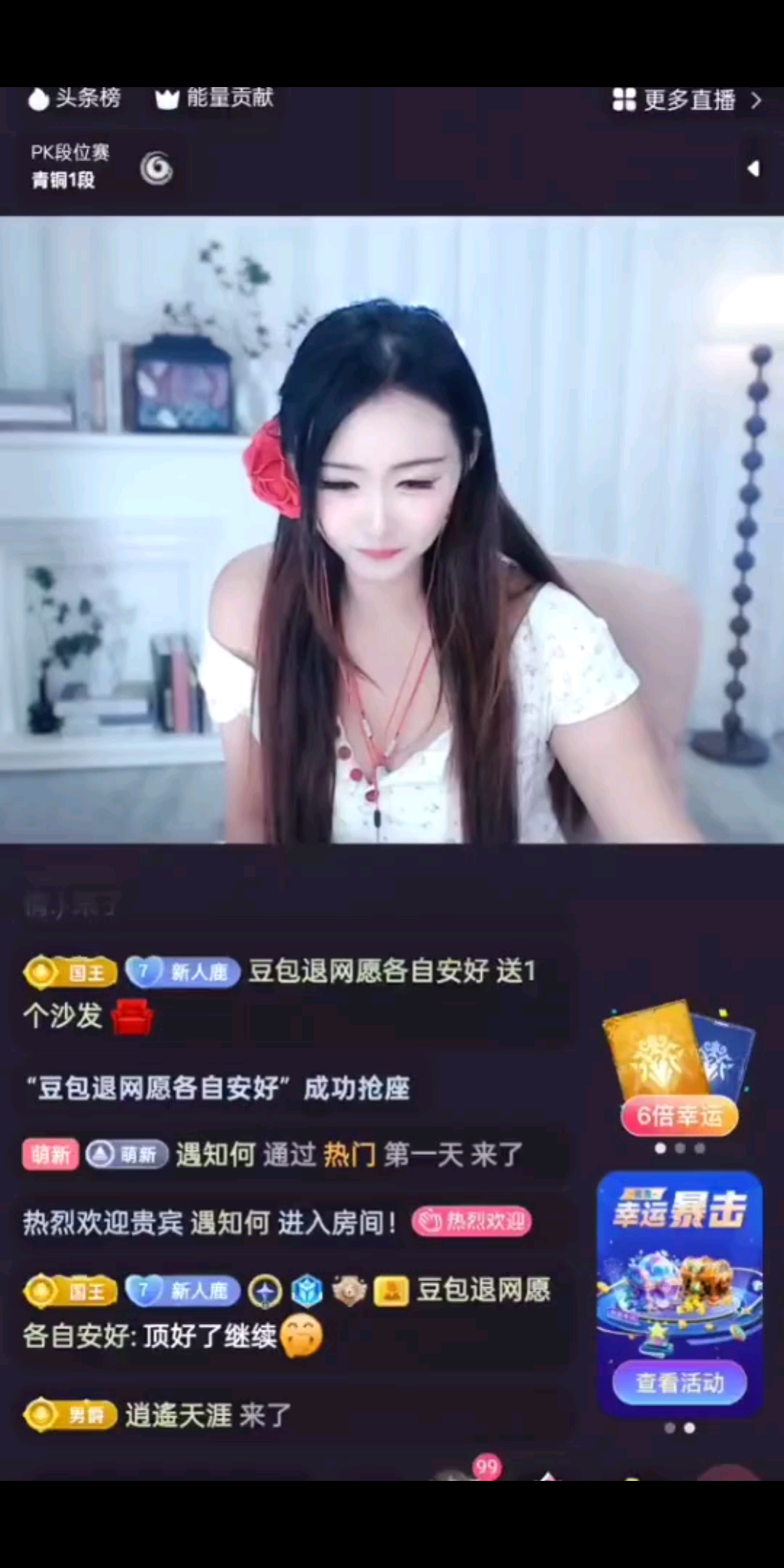
Task: View the 能量贡献 contribution list
Action: 215,98
